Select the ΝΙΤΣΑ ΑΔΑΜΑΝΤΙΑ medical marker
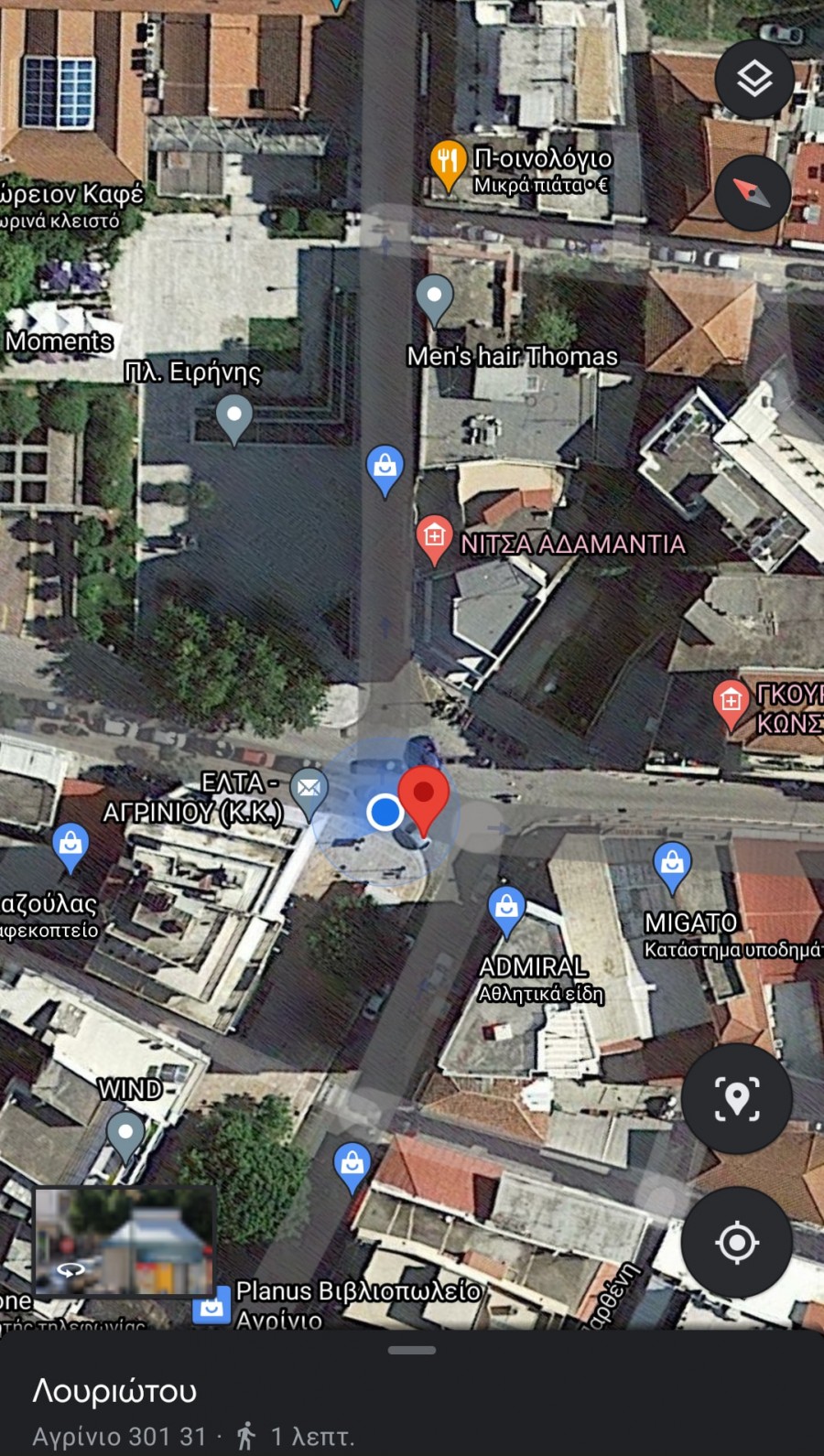This screenshot has height=1456, width=824. coord(434,536)
